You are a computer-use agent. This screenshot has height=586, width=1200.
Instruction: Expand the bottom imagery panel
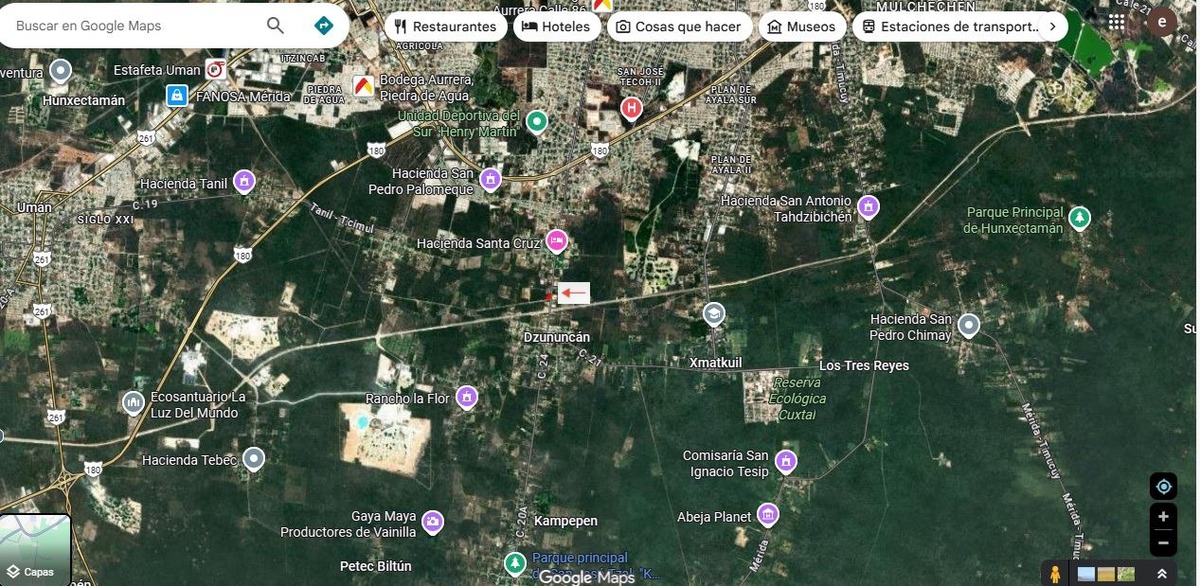[1162, 574]
